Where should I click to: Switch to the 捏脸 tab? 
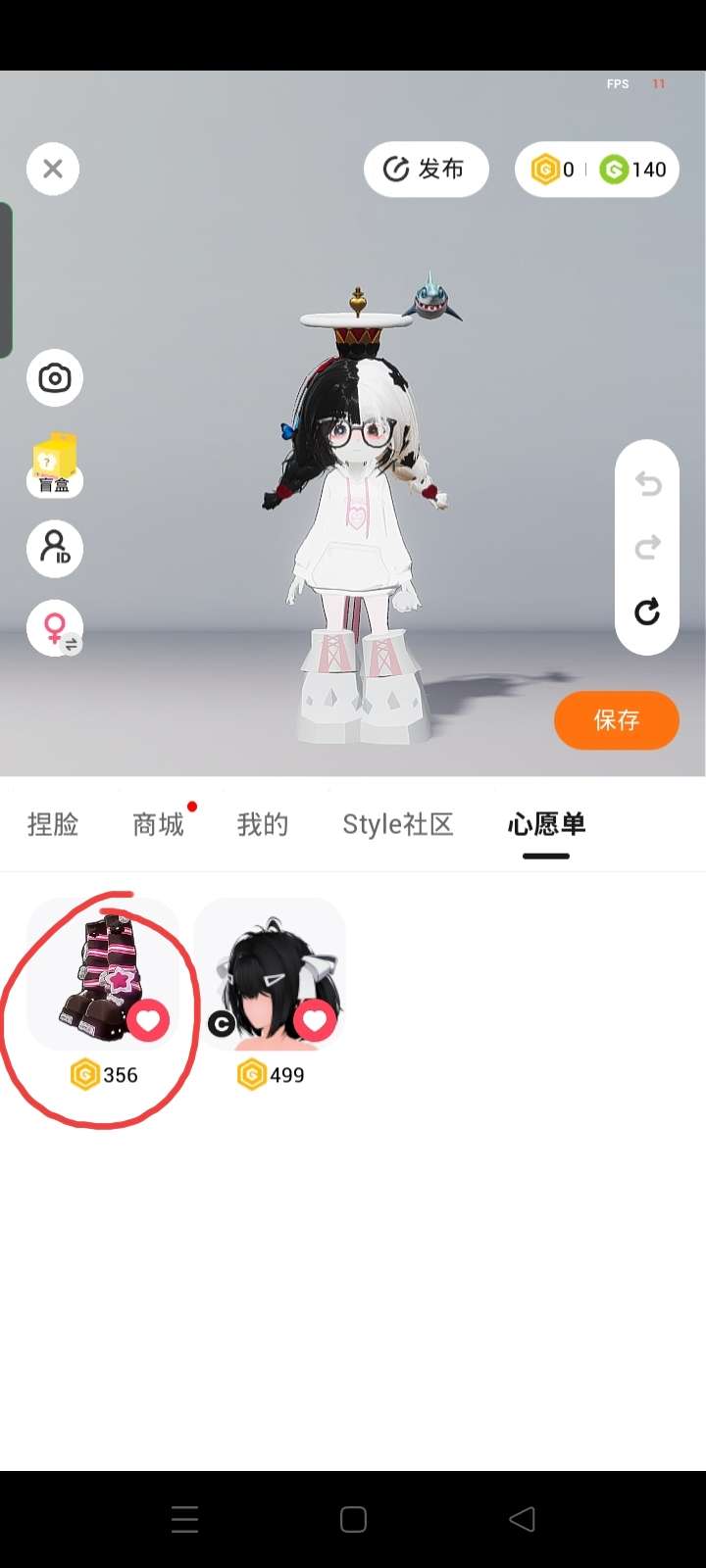tap(53, 825)
